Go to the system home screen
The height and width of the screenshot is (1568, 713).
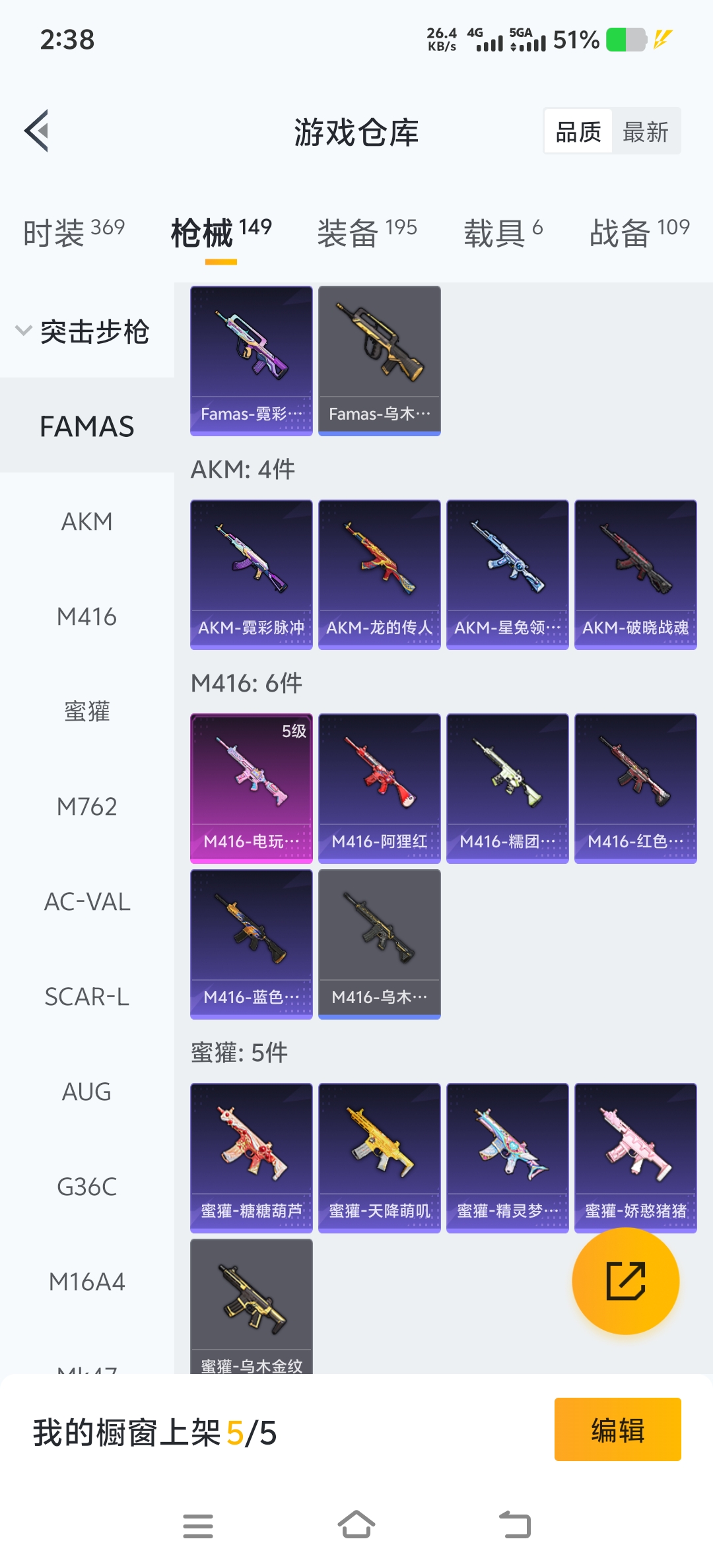(356, 1525)
